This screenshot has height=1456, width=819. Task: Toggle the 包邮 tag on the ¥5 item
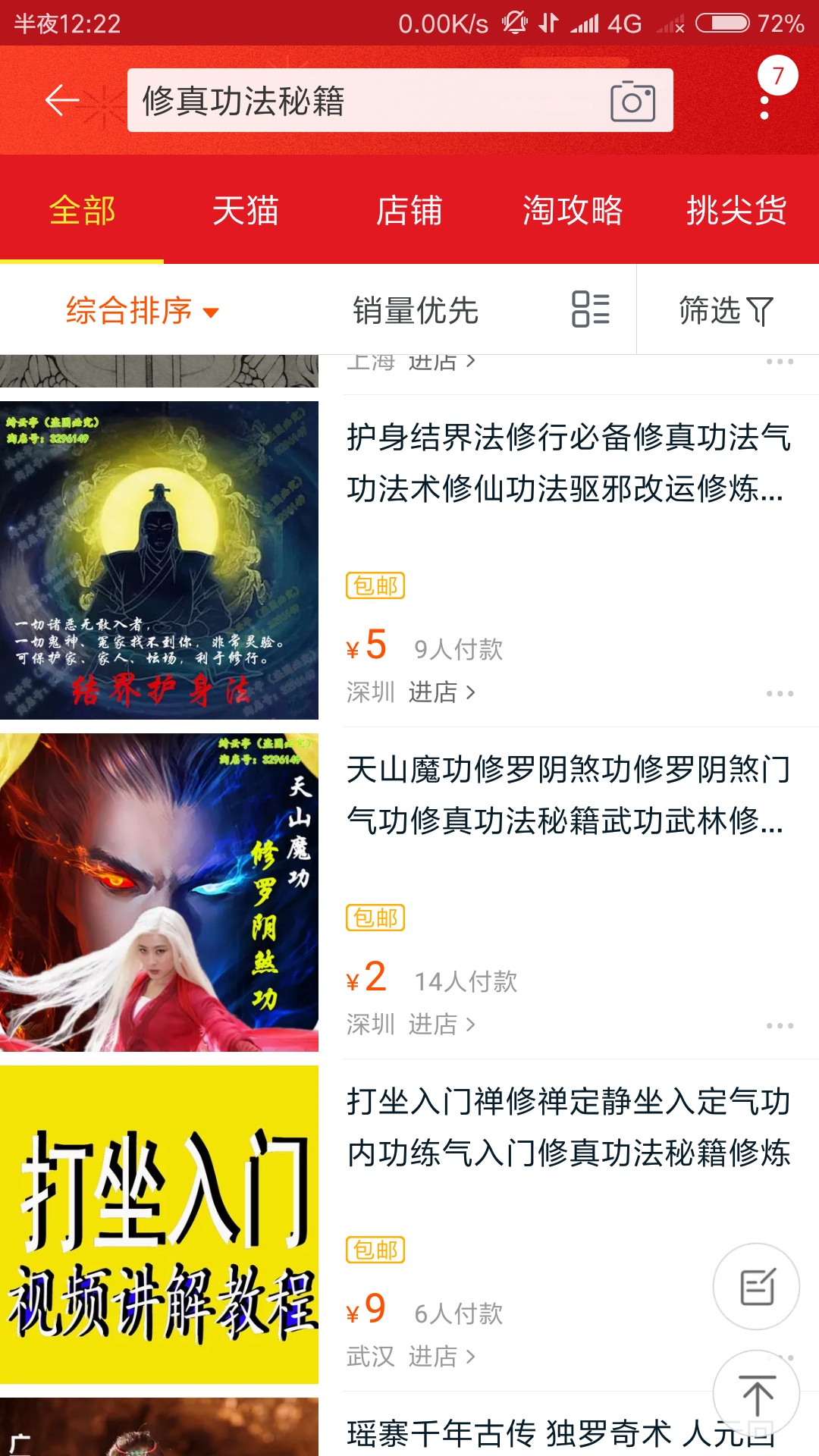pos(376,586)
